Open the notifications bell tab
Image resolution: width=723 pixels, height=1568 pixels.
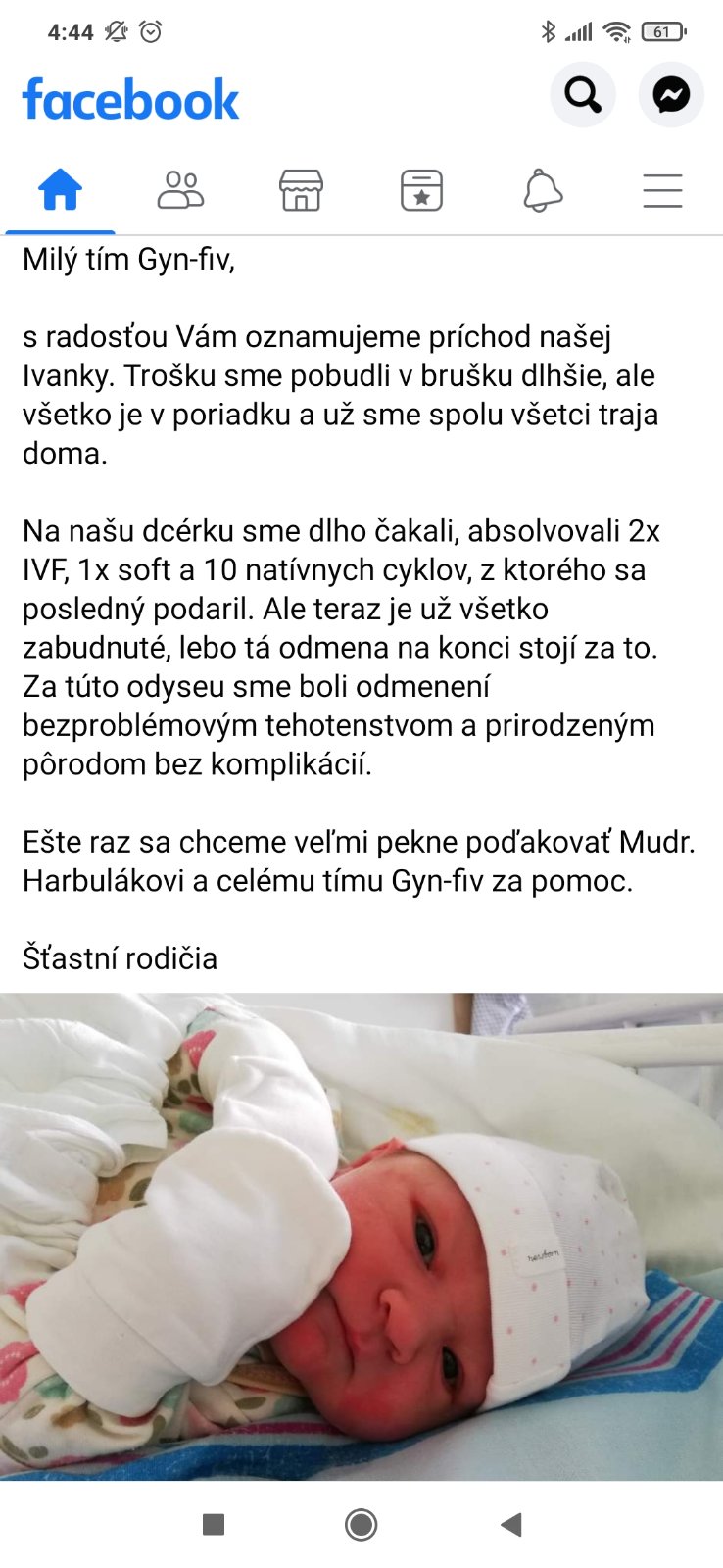[542, 189]
